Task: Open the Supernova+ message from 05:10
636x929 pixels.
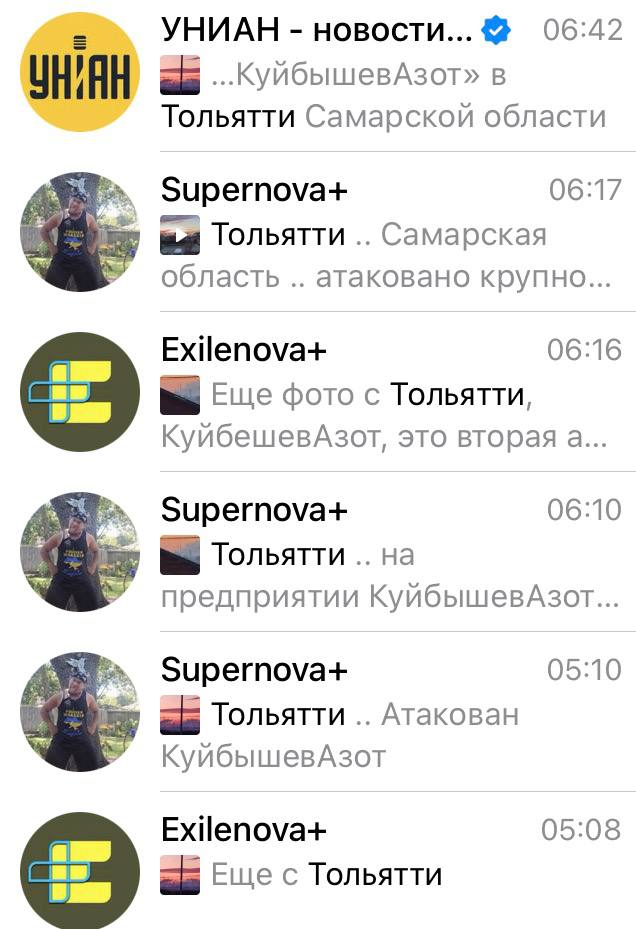Action: 390,713
